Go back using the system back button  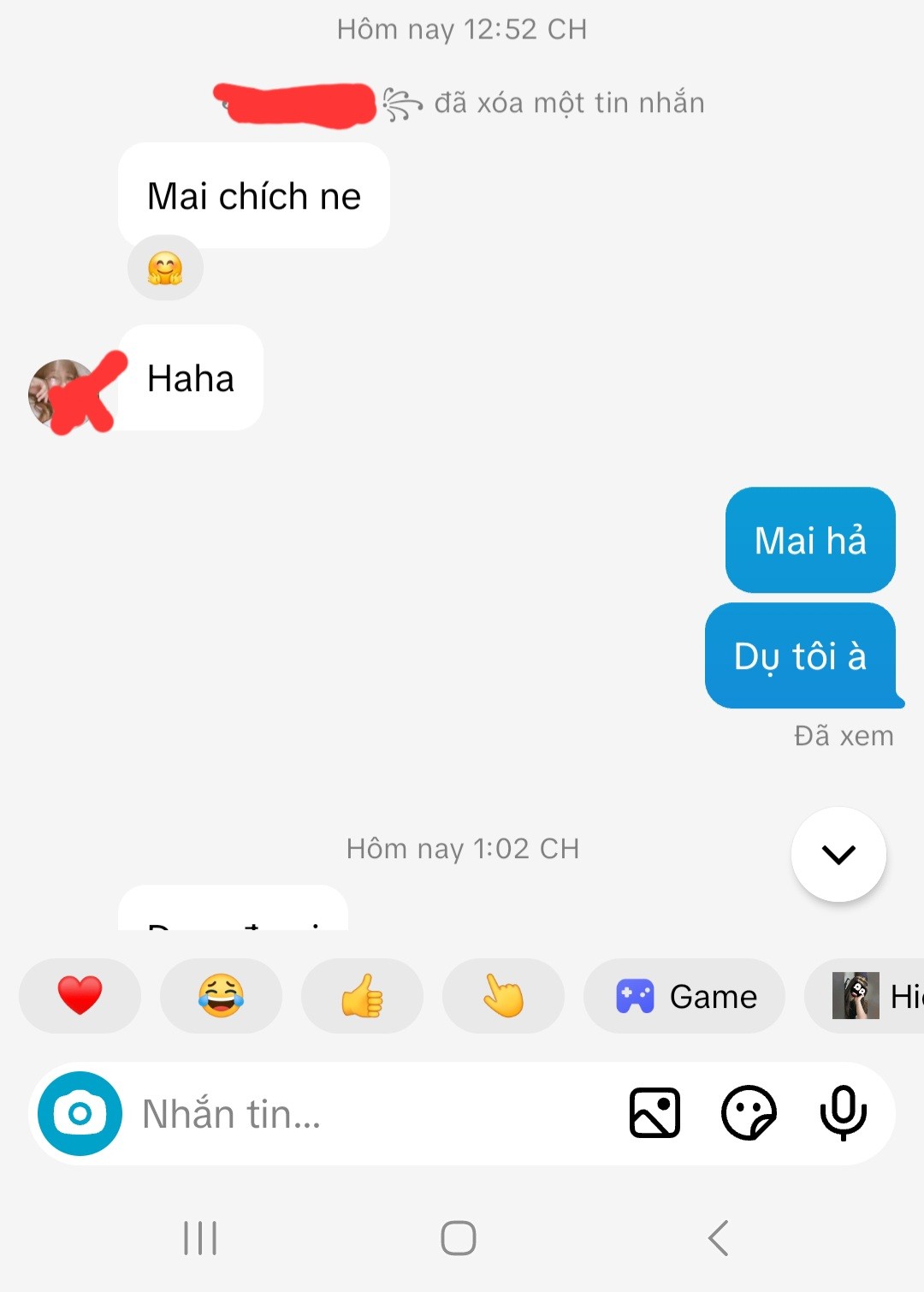pyautogui.click(x=719, y=1237)
